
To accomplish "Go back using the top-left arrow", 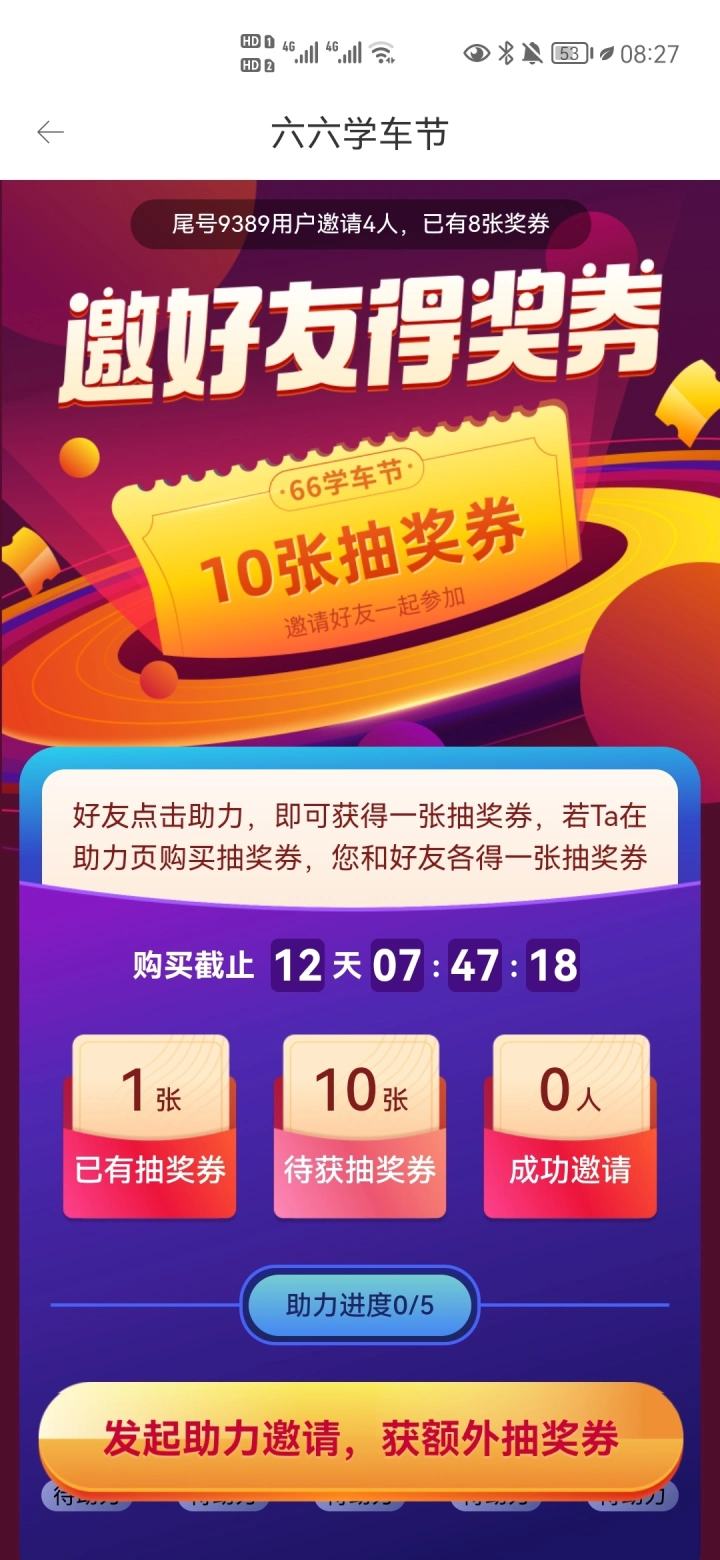I will pyautogui.click(x=50, y=132).
